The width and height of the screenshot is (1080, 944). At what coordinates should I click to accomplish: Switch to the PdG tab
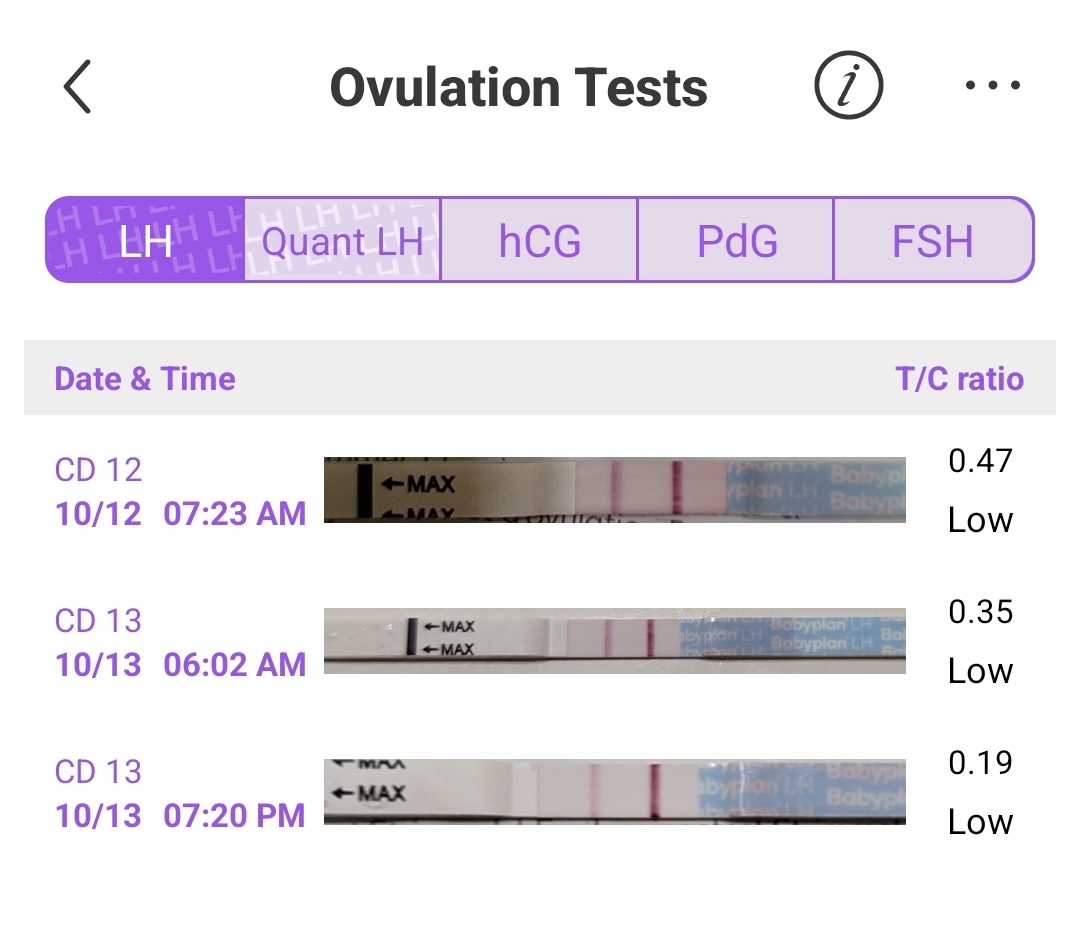pyautogui.click(x=736, y=240)
